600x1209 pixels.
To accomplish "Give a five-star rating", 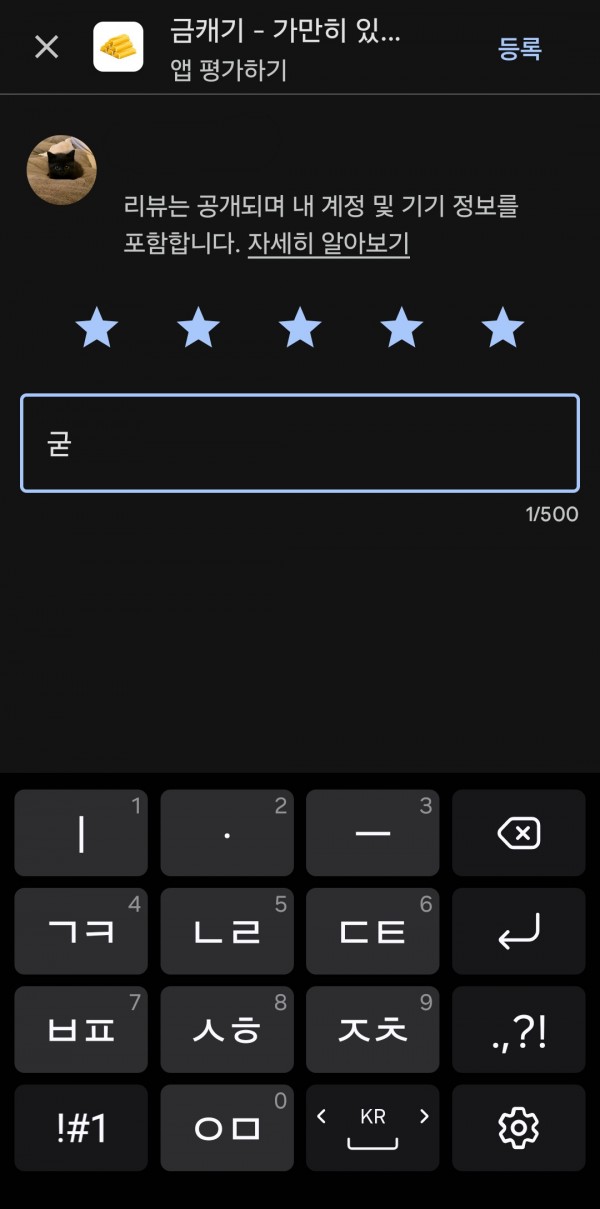I will (x=502, y=328).
